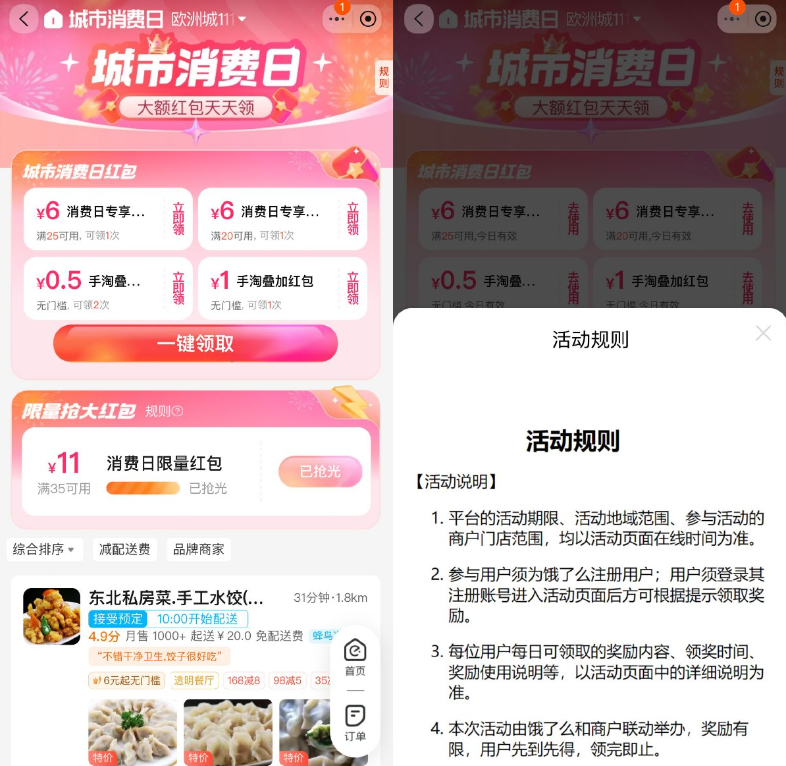Select the 减配送费 filter chip
Image resolution: width=786 pixels, height=766 pixels.
point(125,549)
